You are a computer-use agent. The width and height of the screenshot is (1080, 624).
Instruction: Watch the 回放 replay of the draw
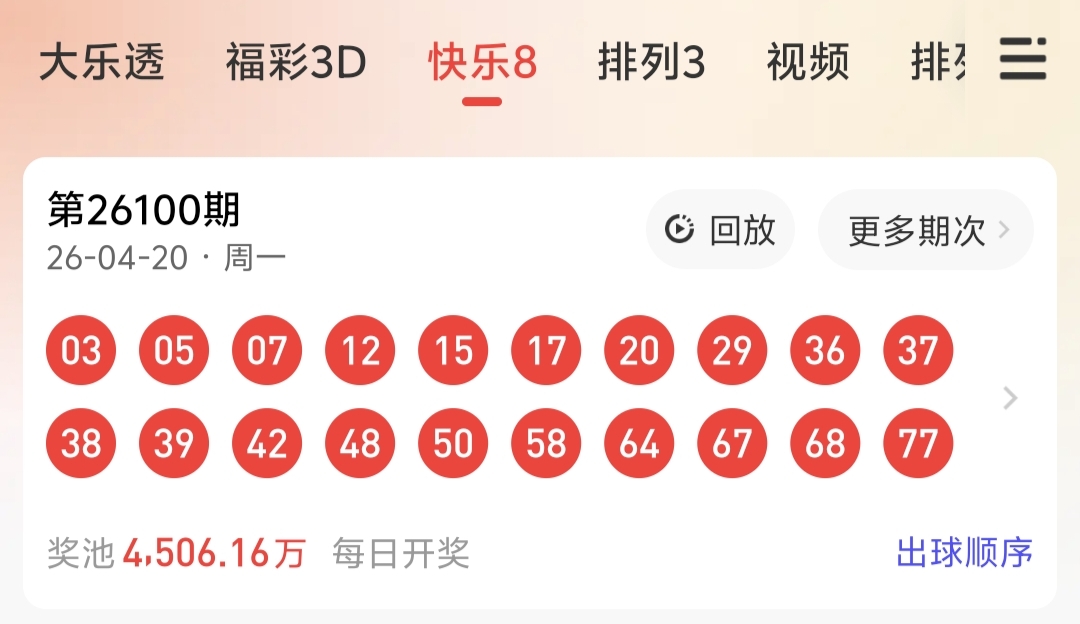point(721,230)
